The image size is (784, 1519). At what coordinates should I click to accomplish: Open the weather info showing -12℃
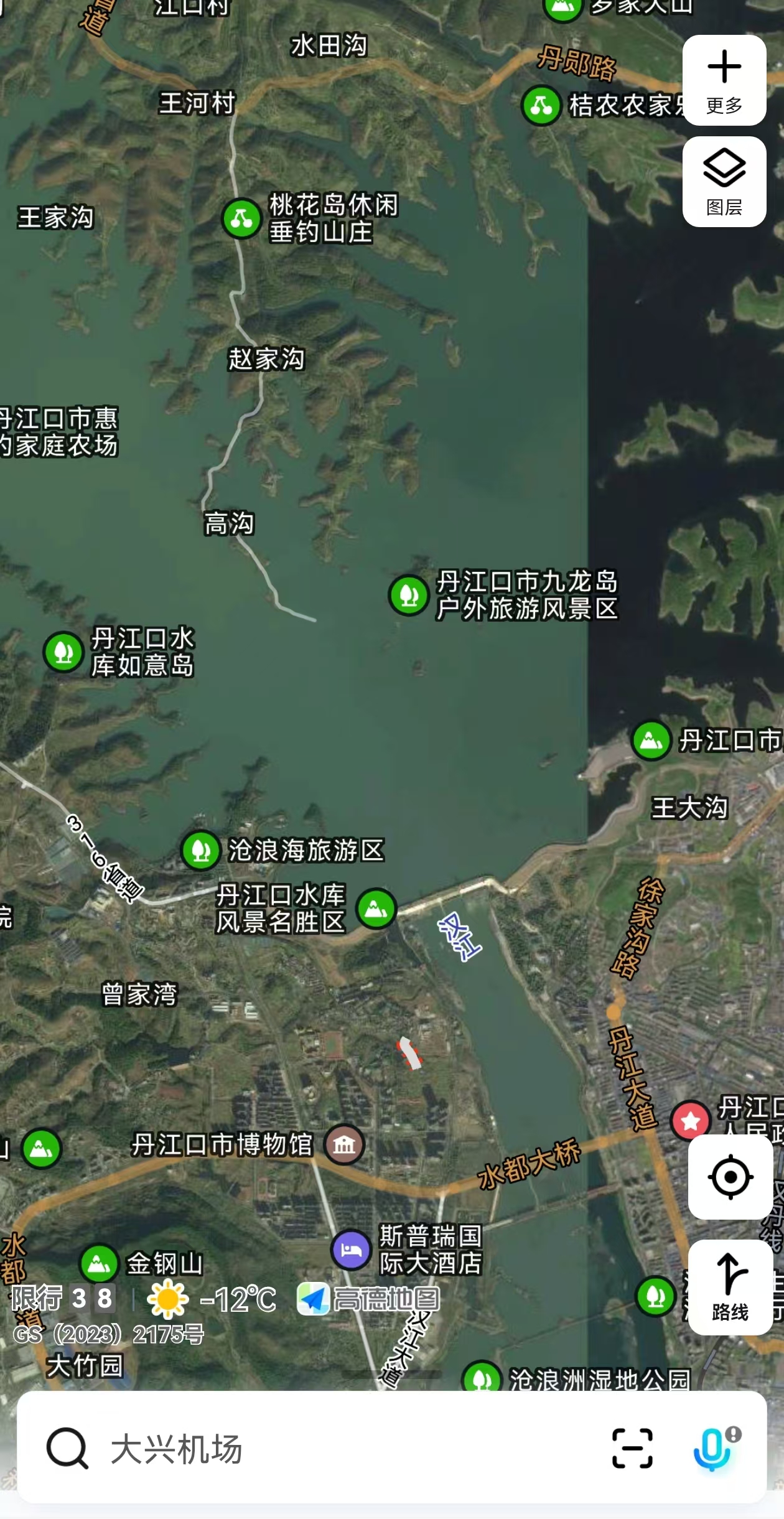click(212, 1299)
